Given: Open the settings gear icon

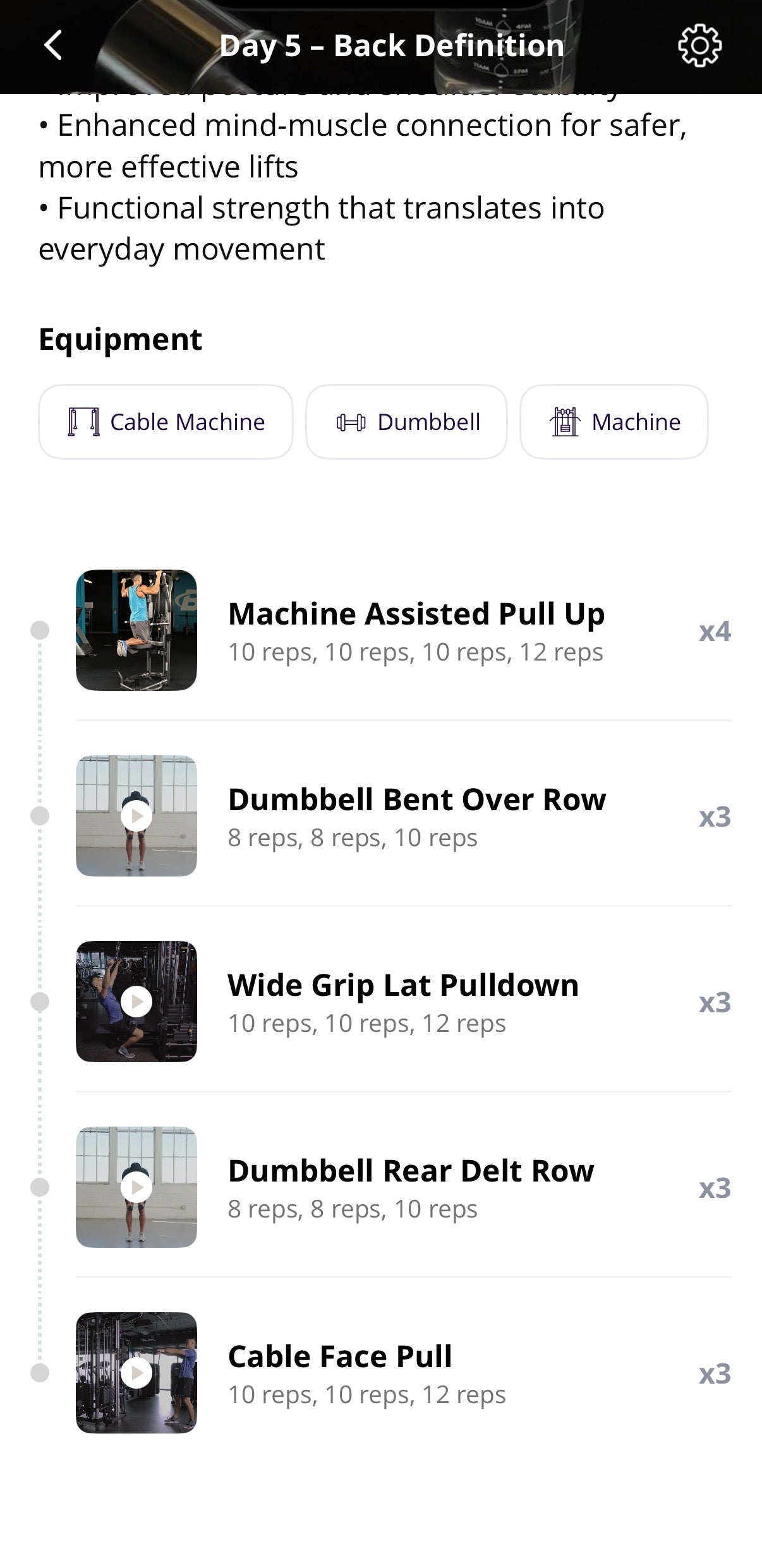Looking at the screenshot, I should [701, 44].
